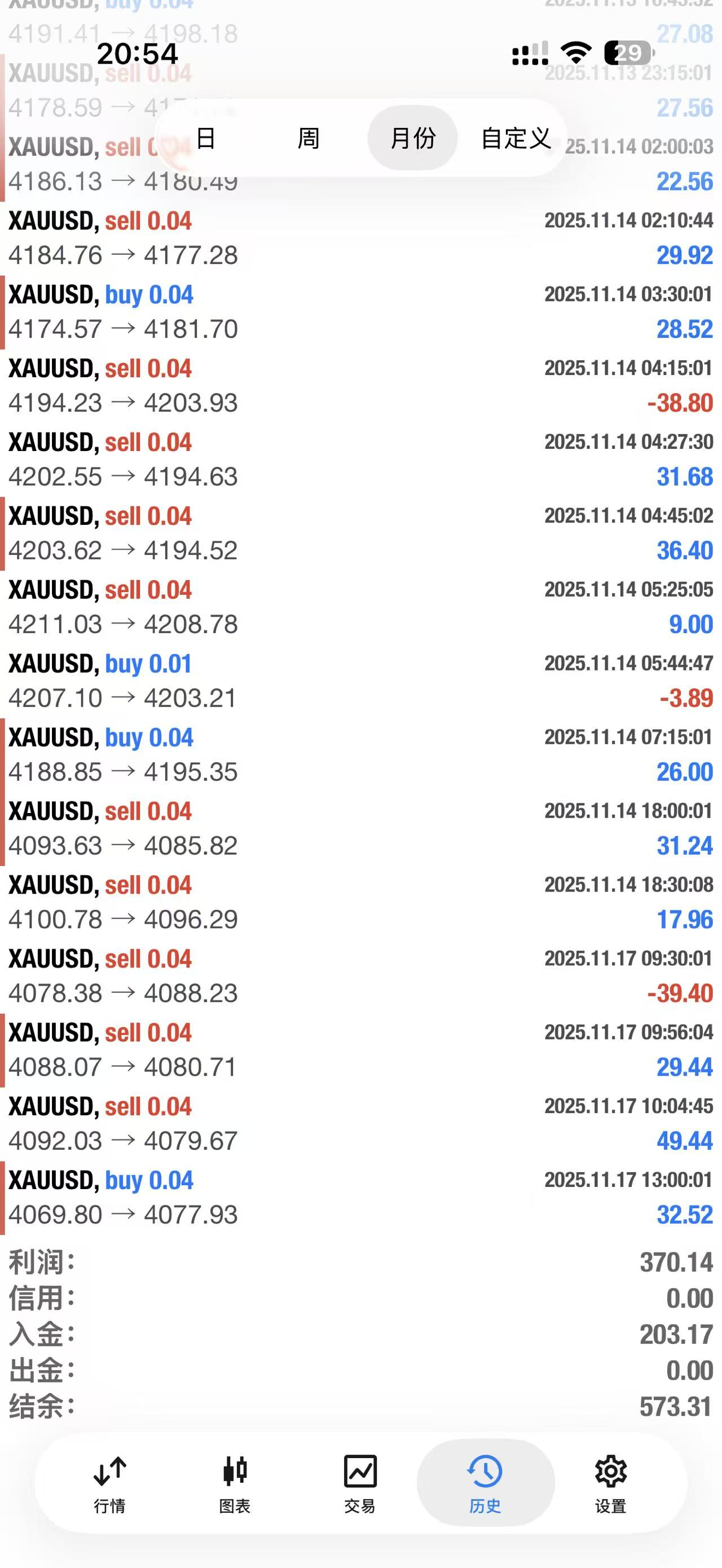Switch to the 日 (day) period filter
722x1568 pixels.
tap(206, 138)
